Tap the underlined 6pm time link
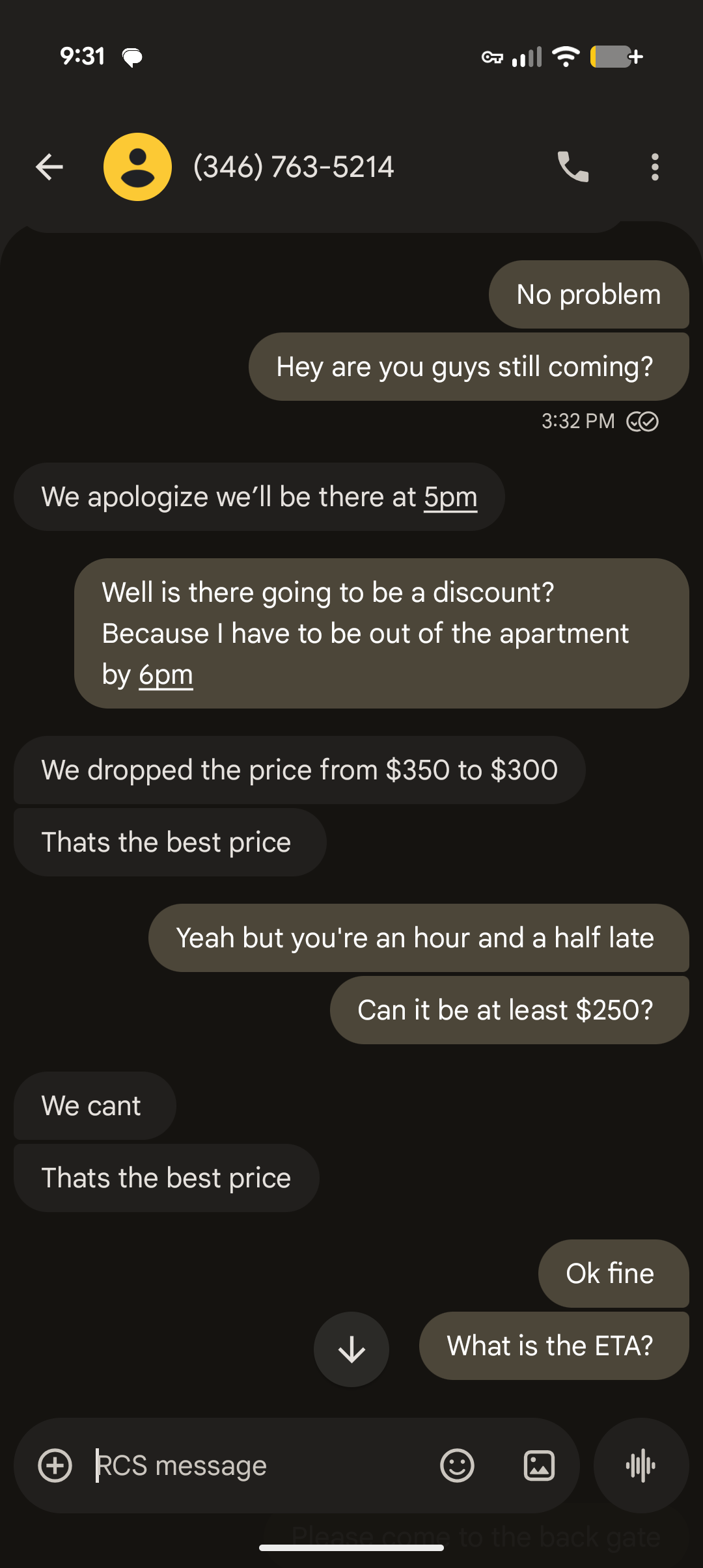 [166, 675]
